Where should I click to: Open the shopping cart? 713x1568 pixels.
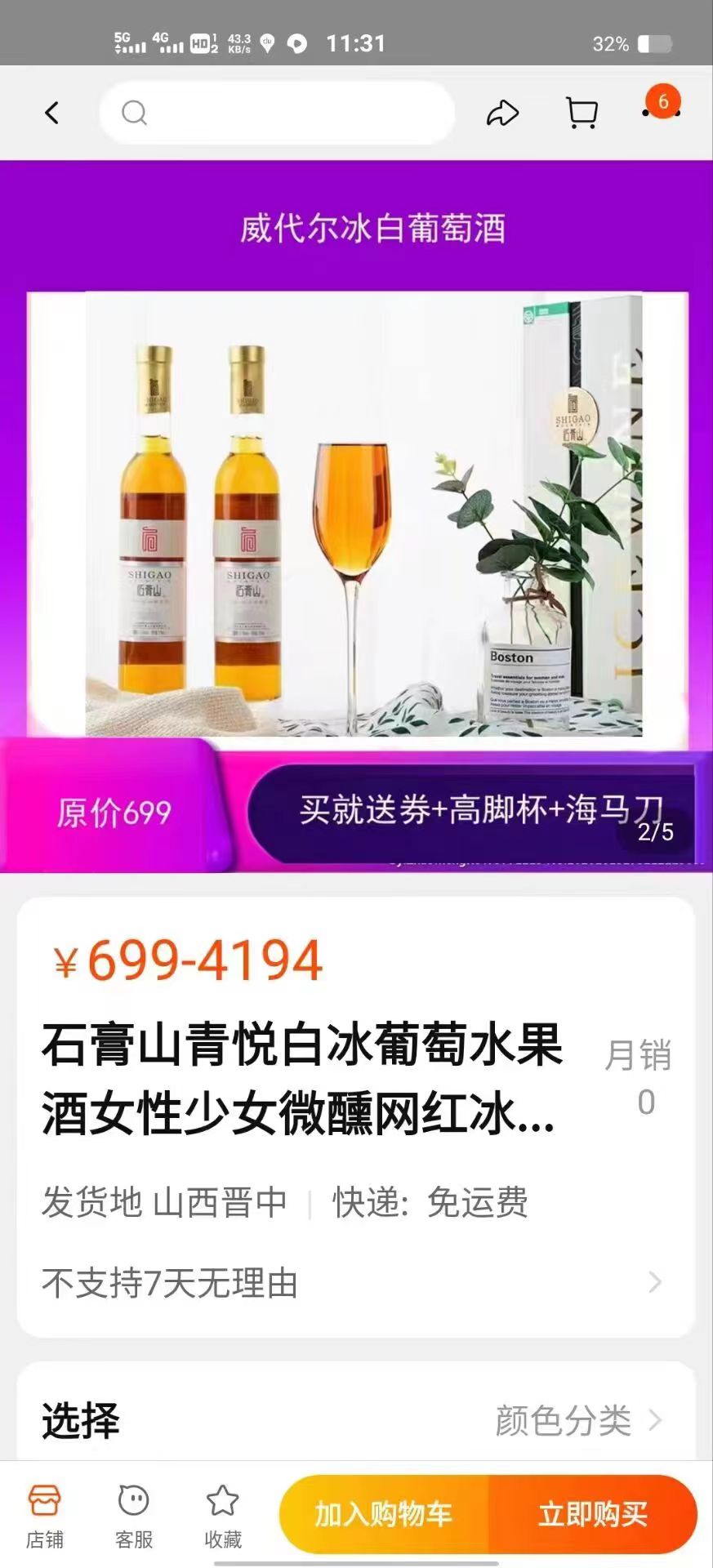[582, 113]
